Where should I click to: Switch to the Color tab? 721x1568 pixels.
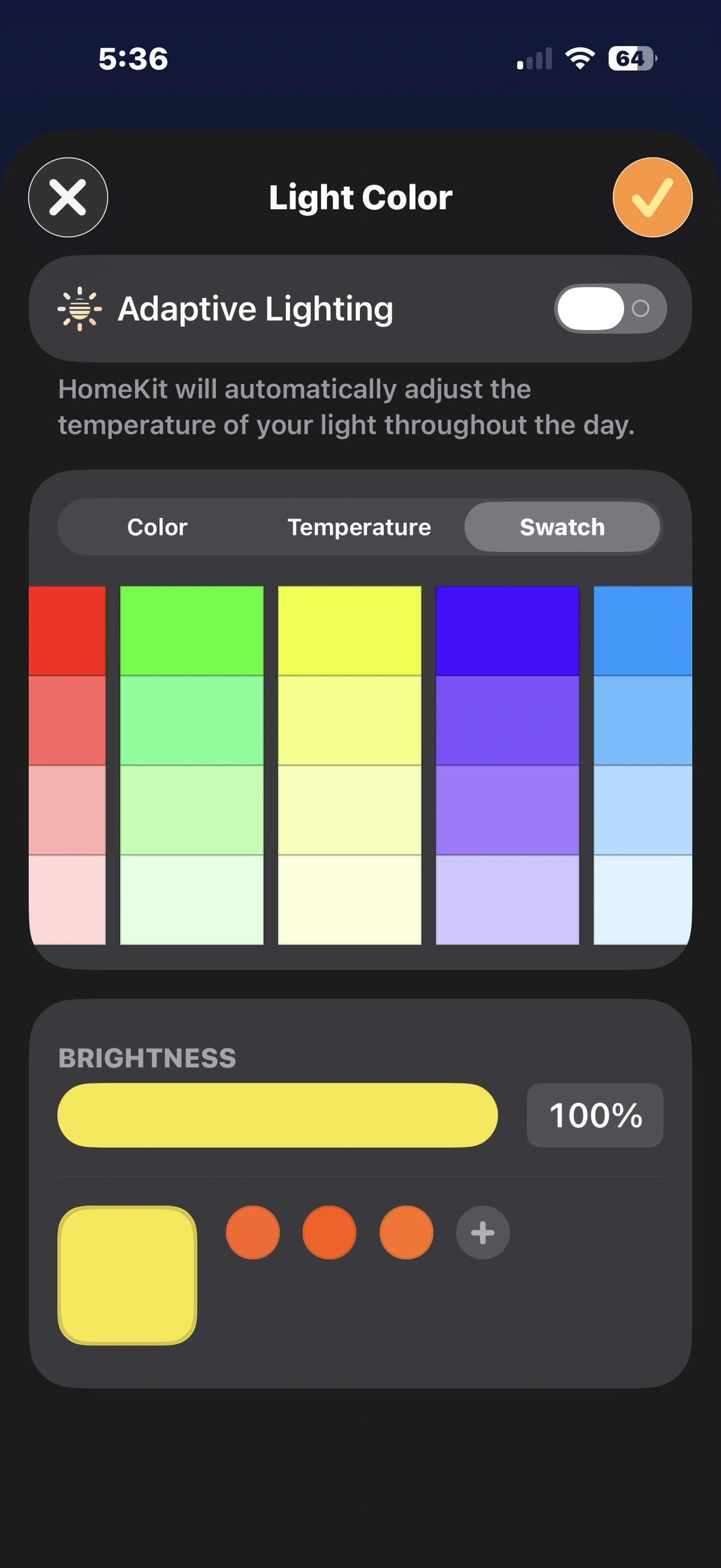point(157,527)
